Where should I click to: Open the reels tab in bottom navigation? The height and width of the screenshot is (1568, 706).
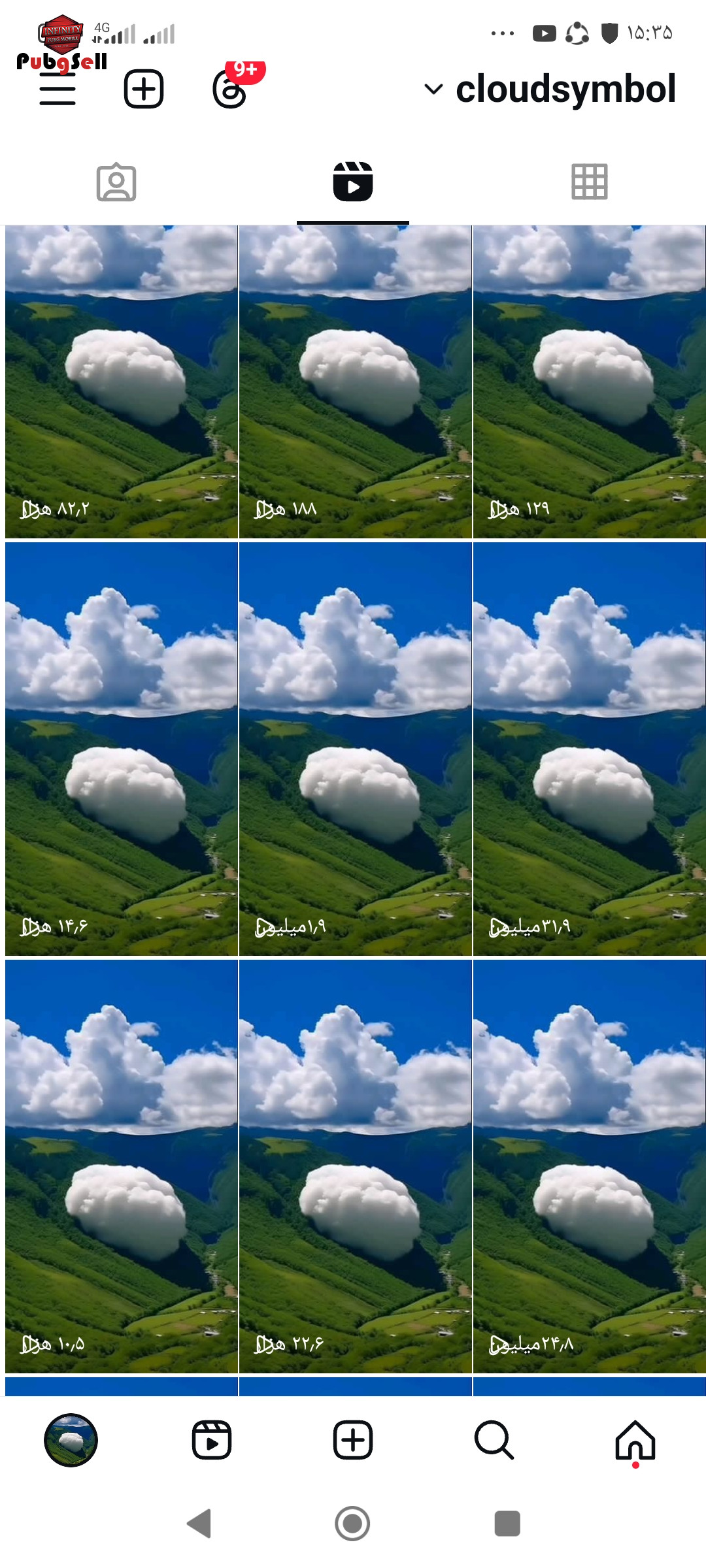[x=212, y=1440]
